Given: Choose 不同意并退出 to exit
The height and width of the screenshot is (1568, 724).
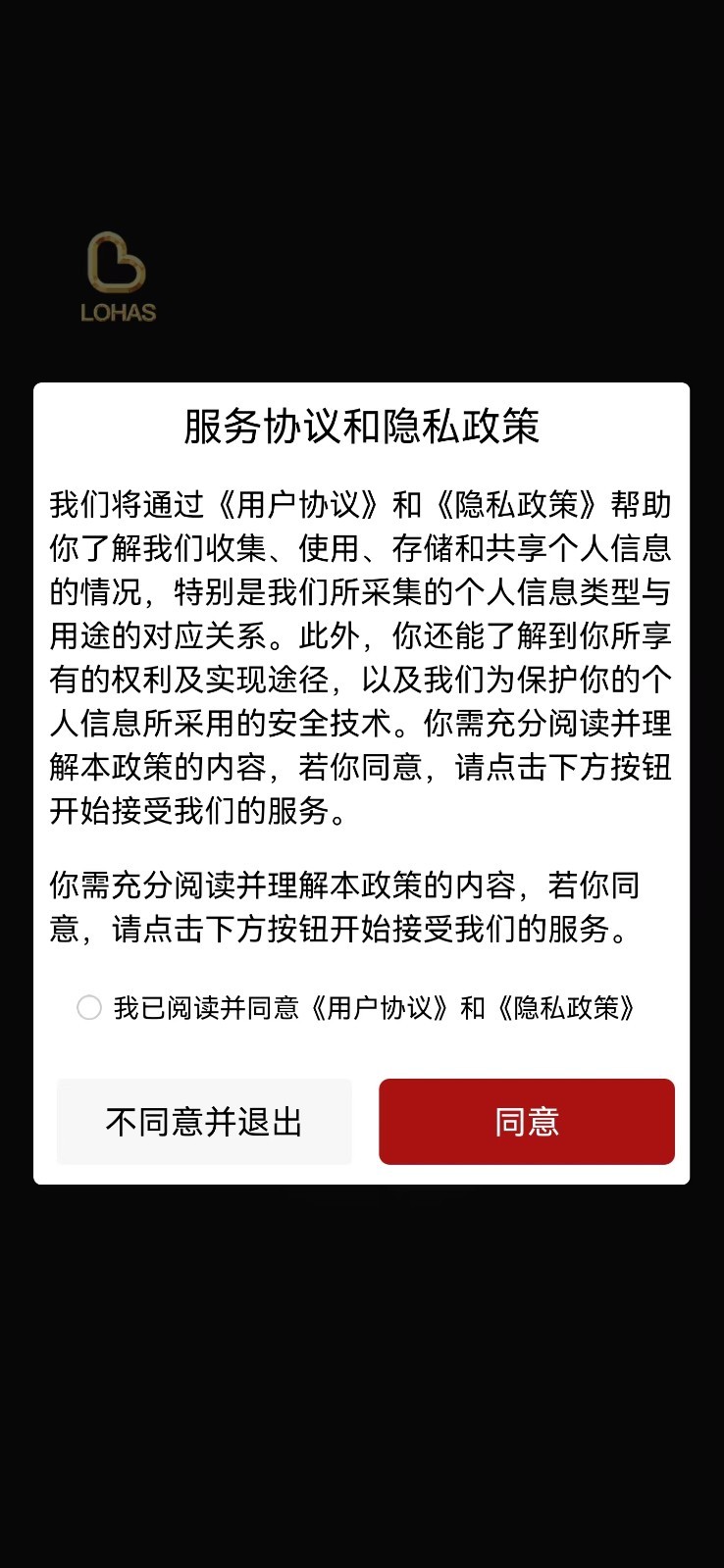Looking at the screenshot, I should coord(204,1122).
